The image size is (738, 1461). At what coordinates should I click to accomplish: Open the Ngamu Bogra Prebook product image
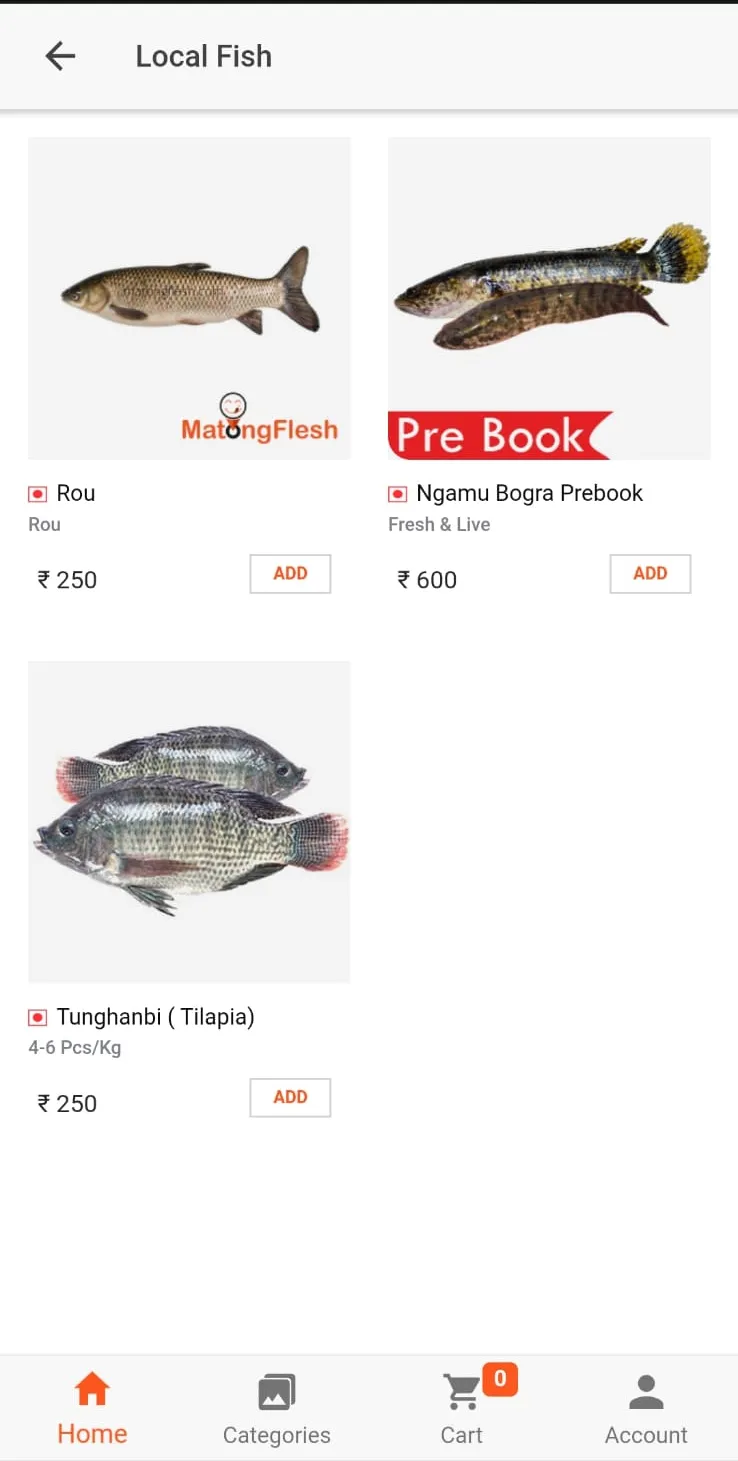[x=549, y=298]
